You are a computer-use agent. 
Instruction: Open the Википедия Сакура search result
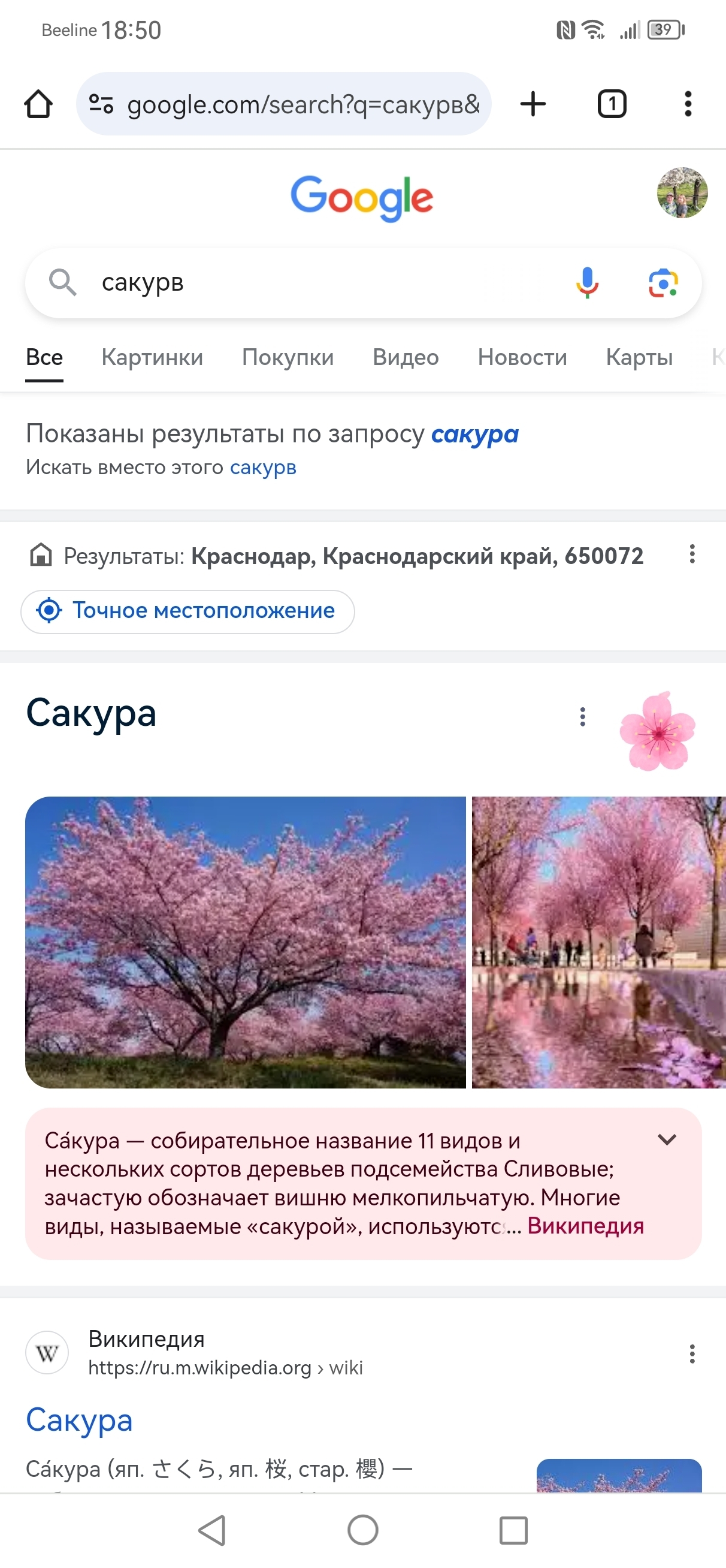tap(79, 1420)
